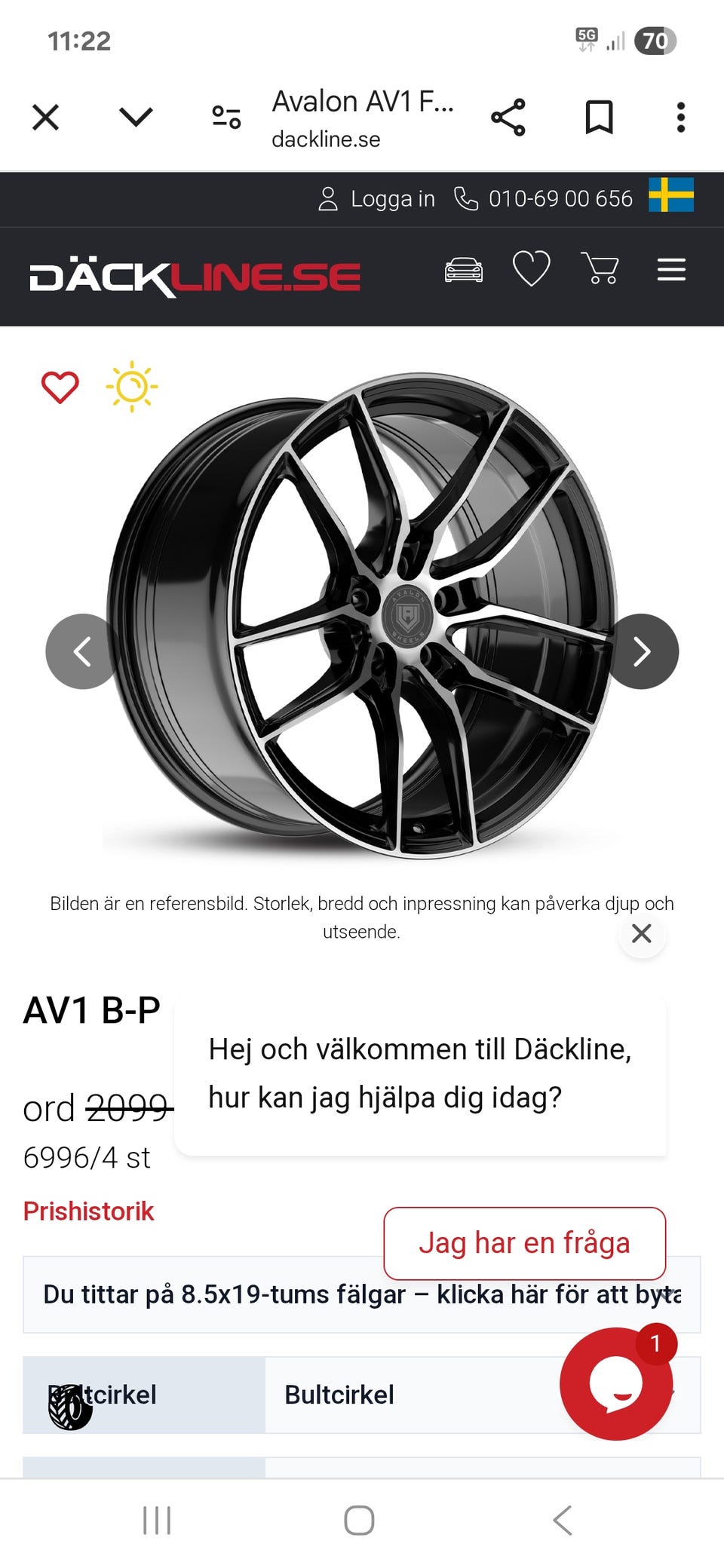Image resolution: width=724 pixels, height=1568 pixels.
Task: Go to the Däckline.se homepage logo
Action: click(x=195, y=277)
